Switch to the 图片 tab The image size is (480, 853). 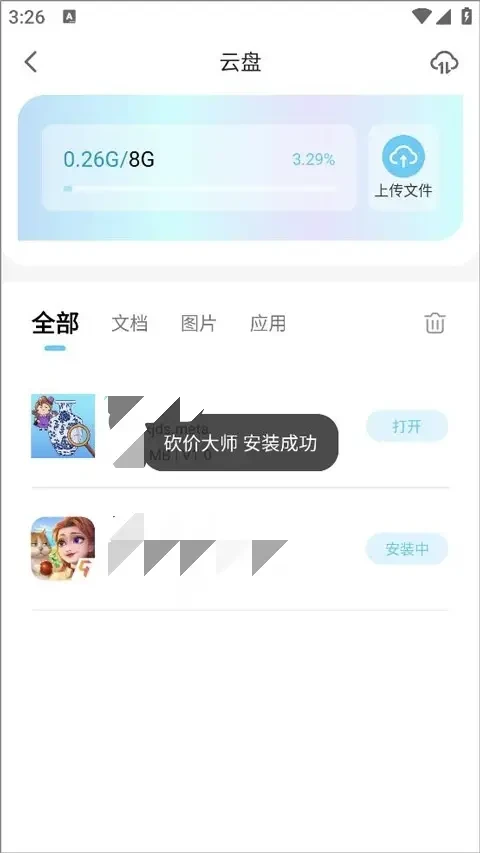(199, 323)
